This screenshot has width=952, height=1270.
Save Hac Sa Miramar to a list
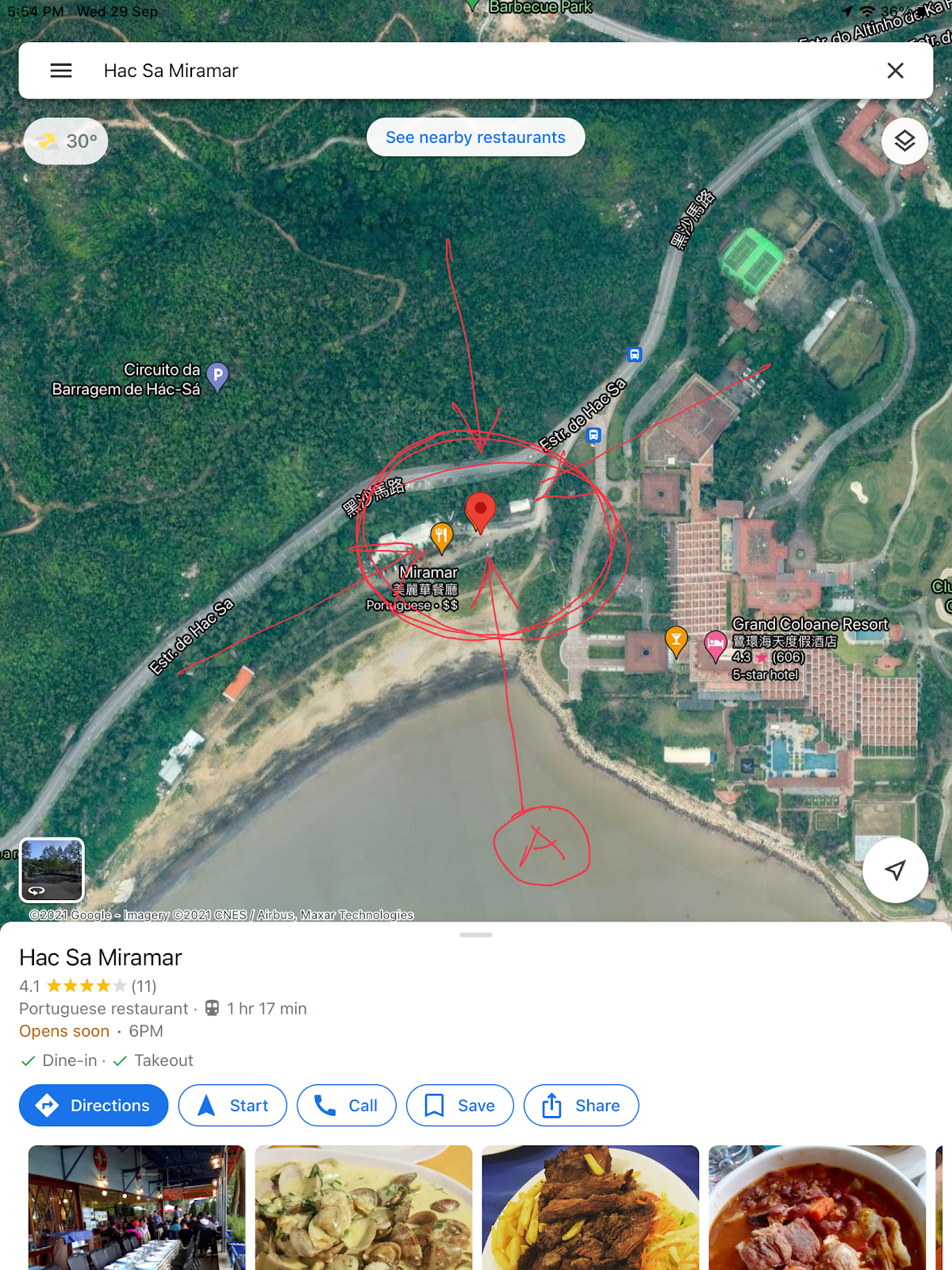pyautogui.click(x=459, y=1105)
